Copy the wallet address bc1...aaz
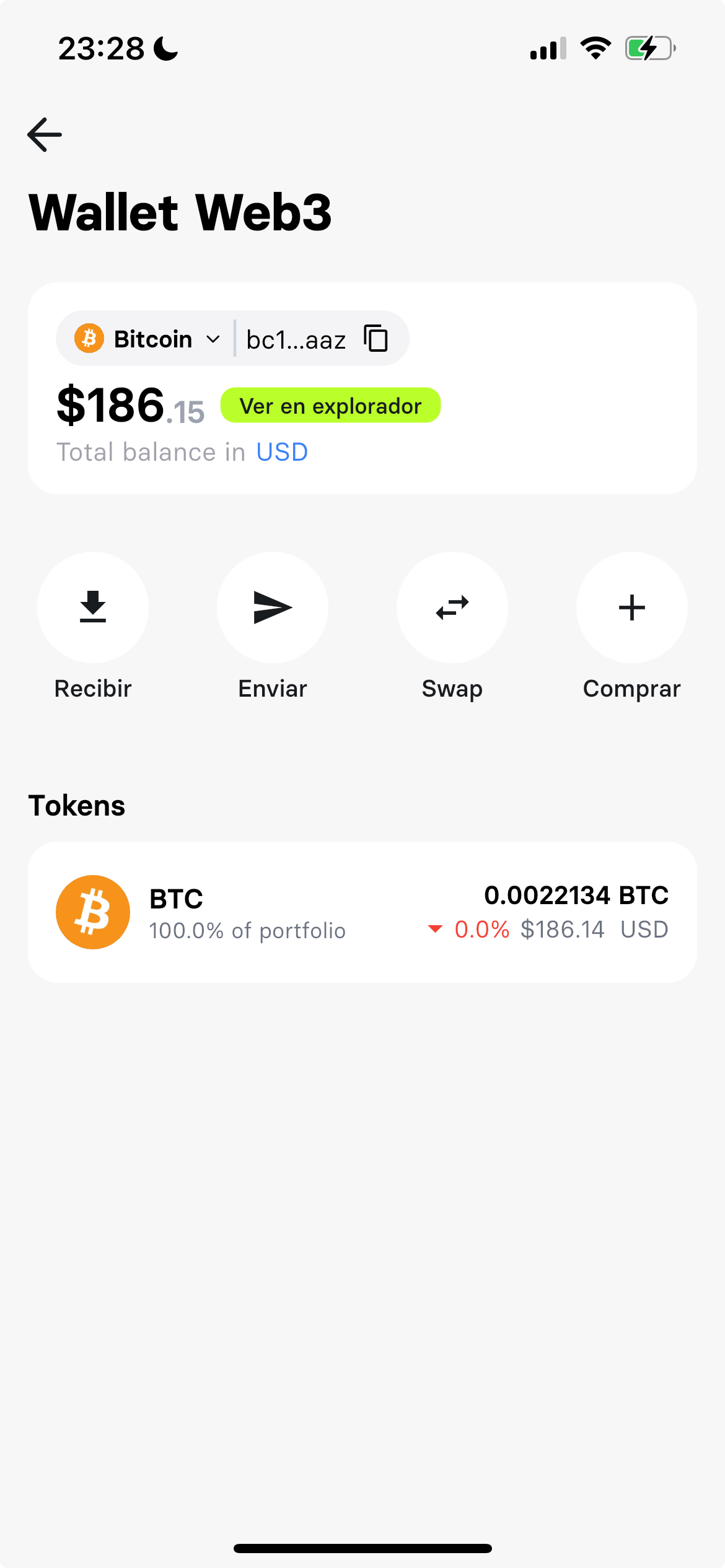Image resolution: width=725 pixels, height=1568 pixels. 376,338
